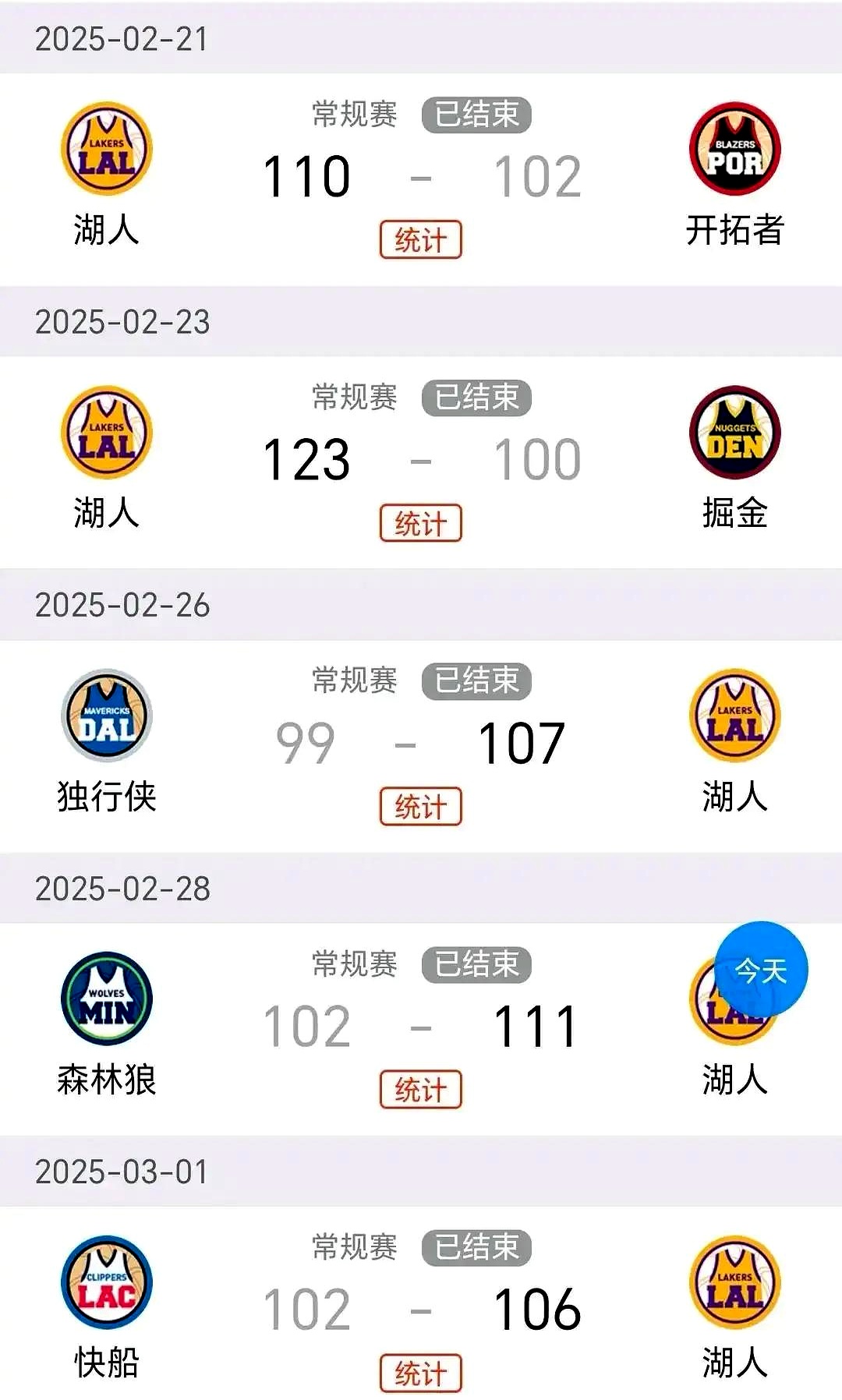This screenshot has width=842, height=1400.
Task: Click the 常规赛 label of the 02-26 game
Action: 352,680
